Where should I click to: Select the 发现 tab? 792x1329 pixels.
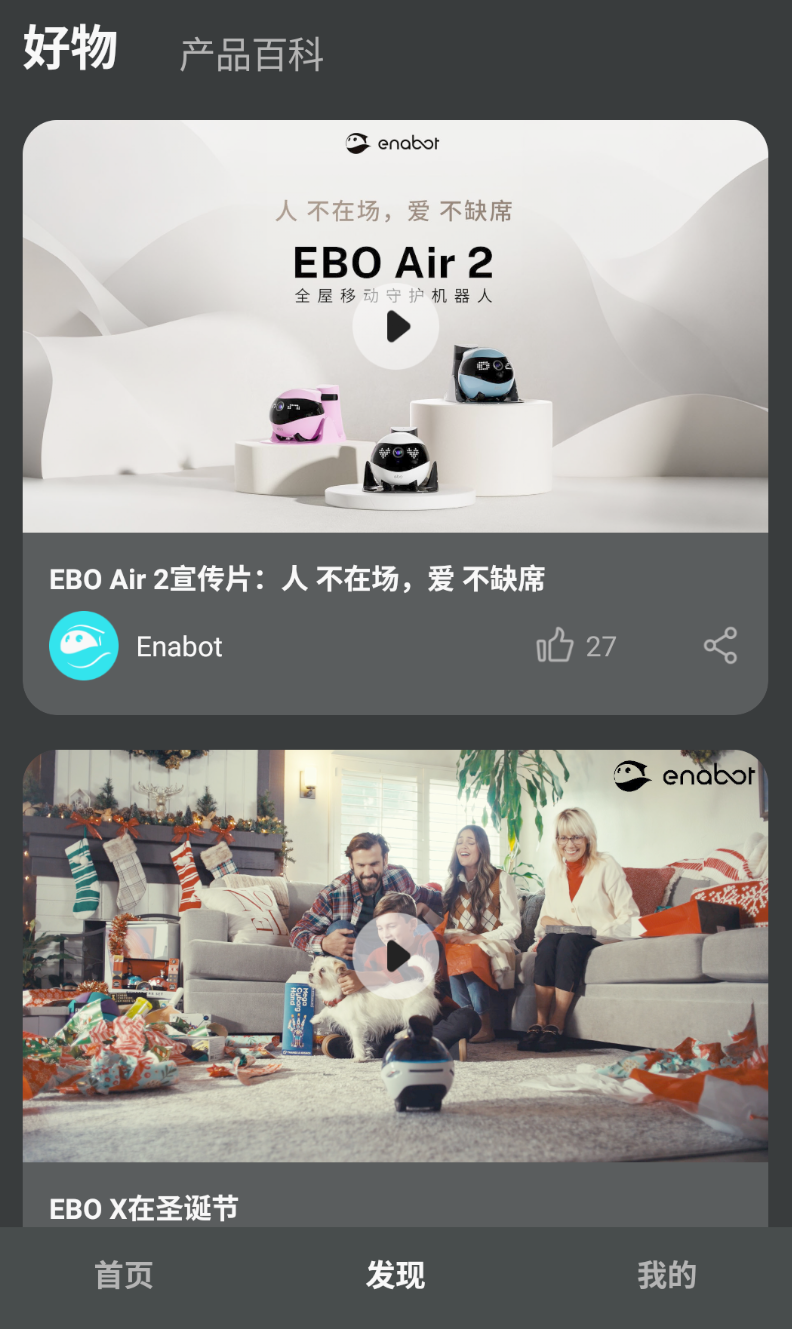point(396,1276)
